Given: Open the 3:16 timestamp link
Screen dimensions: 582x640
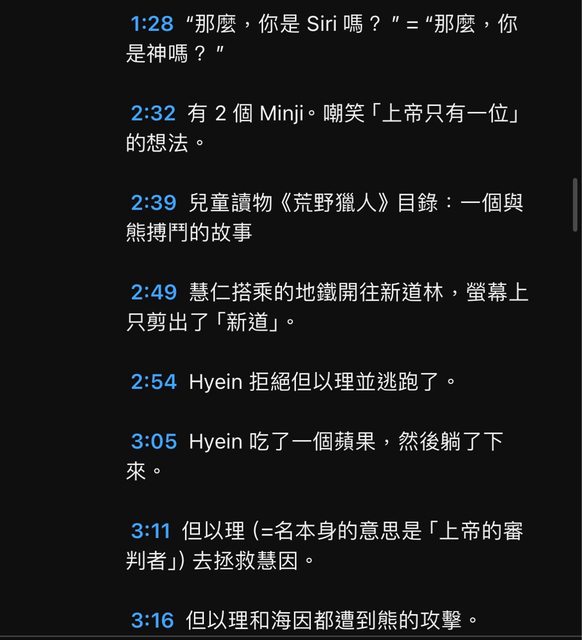Looking at the screenshot, I should tap(152, 621).
